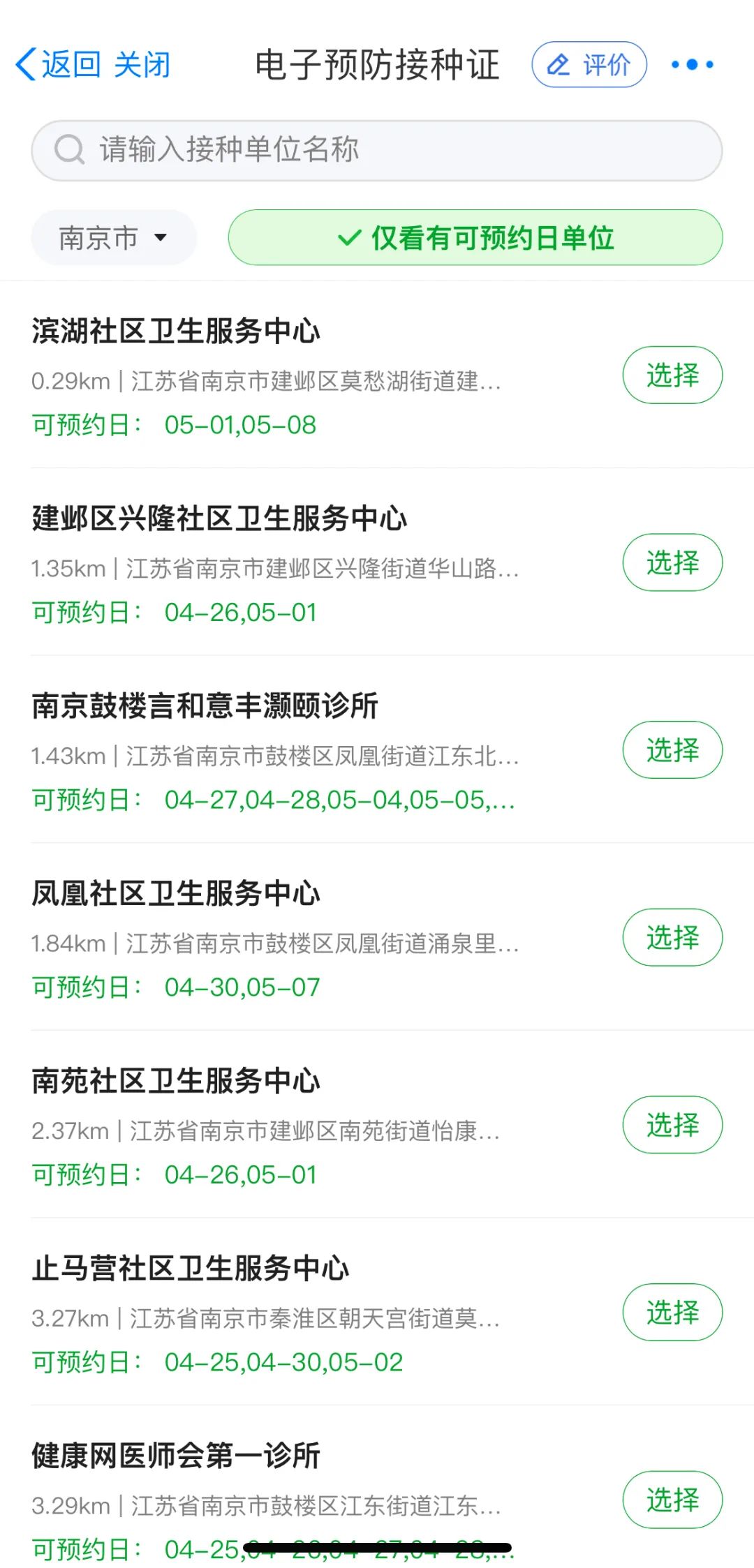Focus the 请输入接种单位名称 search field
This screenshot has width=754, height=1568.
377,150
